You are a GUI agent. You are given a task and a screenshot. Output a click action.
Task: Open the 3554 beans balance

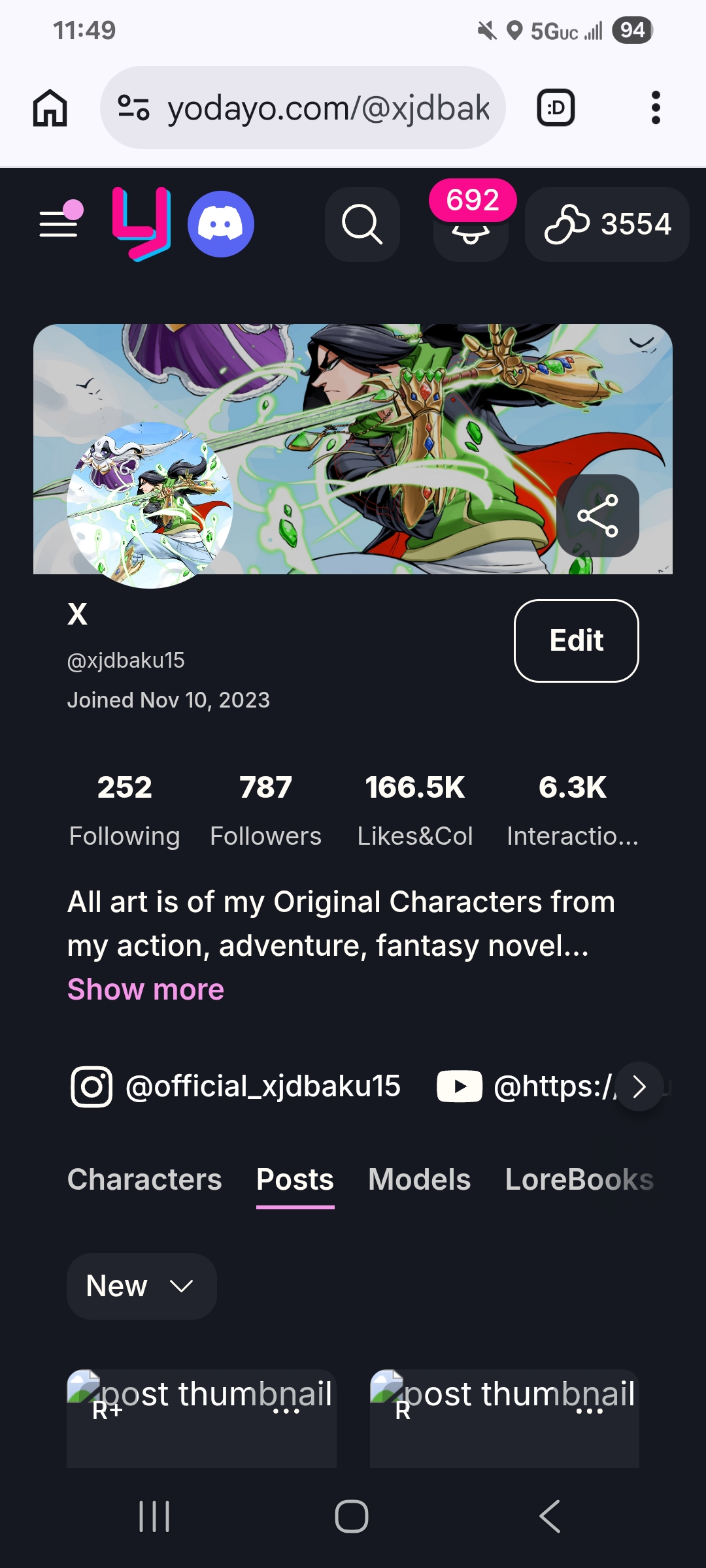(x=607, y=224)
